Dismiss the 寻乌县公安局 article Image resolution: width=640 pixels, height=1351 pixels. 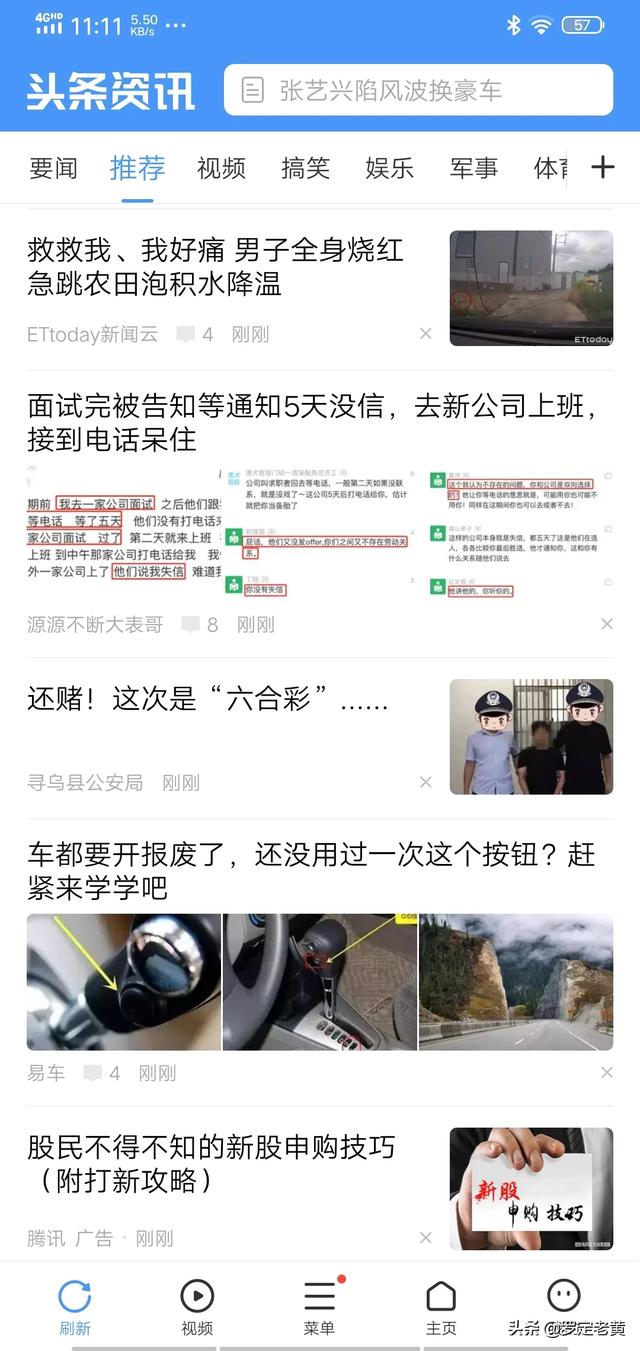coord(425,782)
